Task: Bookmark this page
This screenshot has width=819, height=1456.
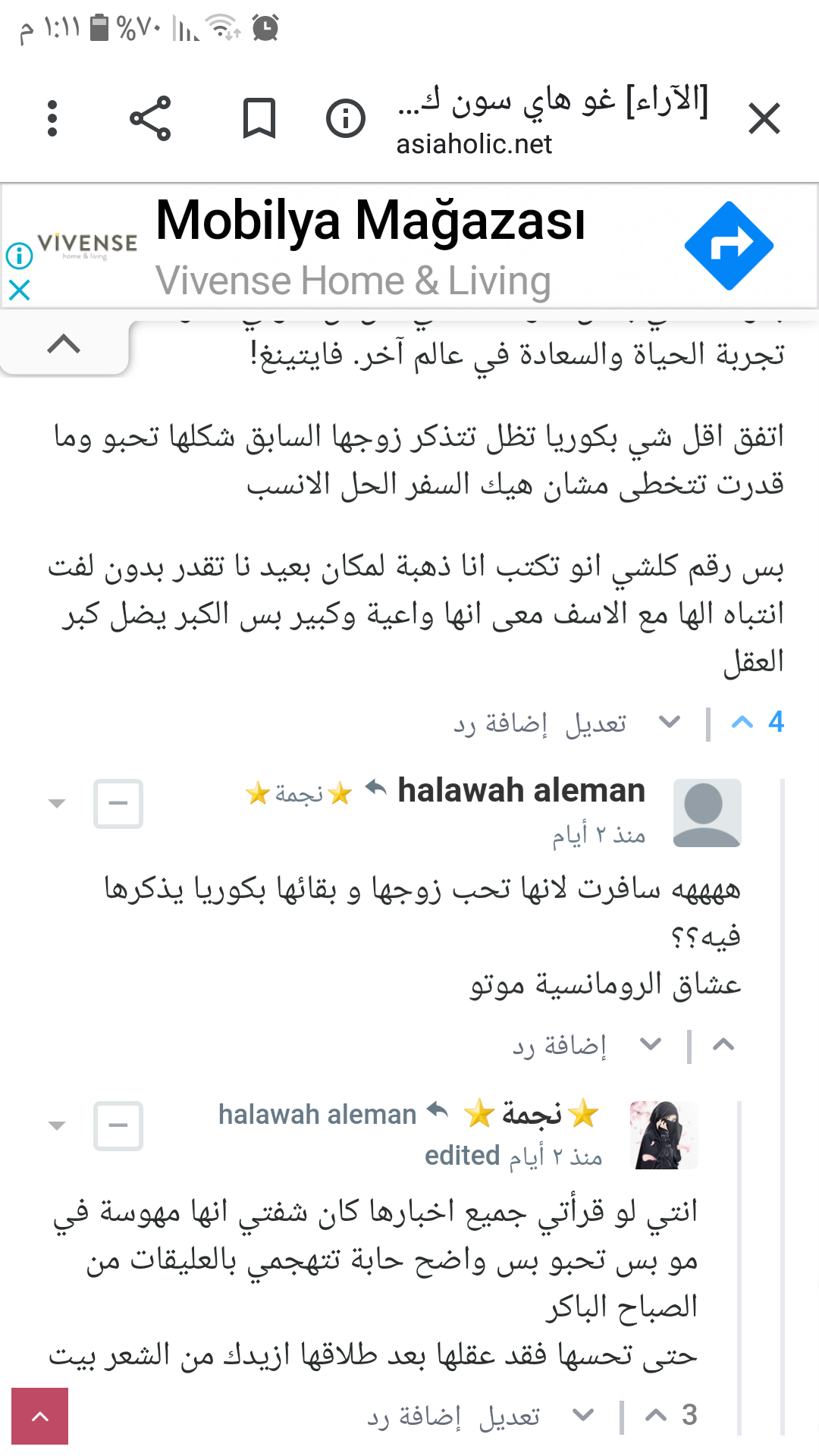Action: (259, 119)
